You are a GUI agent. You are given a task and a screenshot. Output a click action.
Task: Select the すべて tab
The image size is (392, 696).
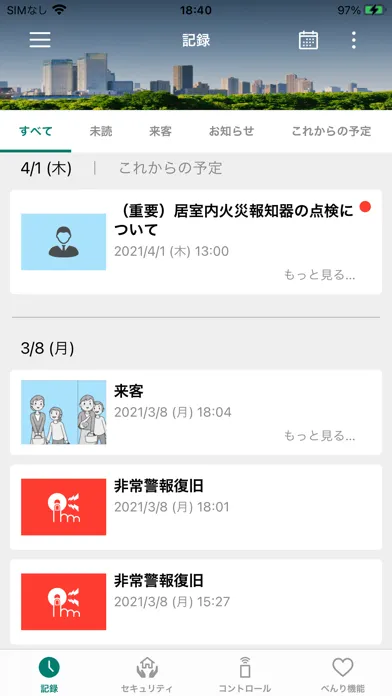tap(36, 131)
